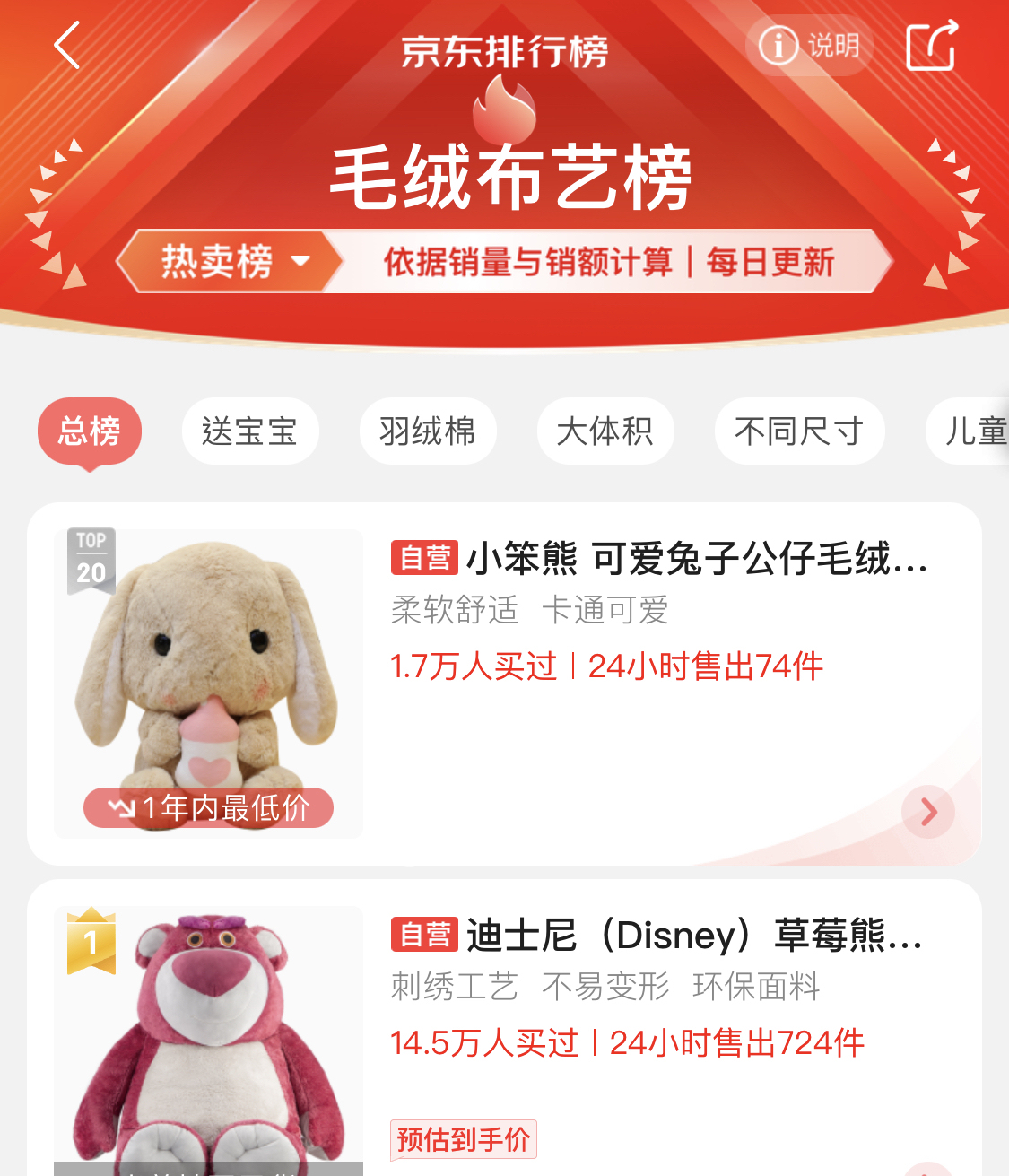
Task: Share this ranking list
Action: [x=932, y=45]
